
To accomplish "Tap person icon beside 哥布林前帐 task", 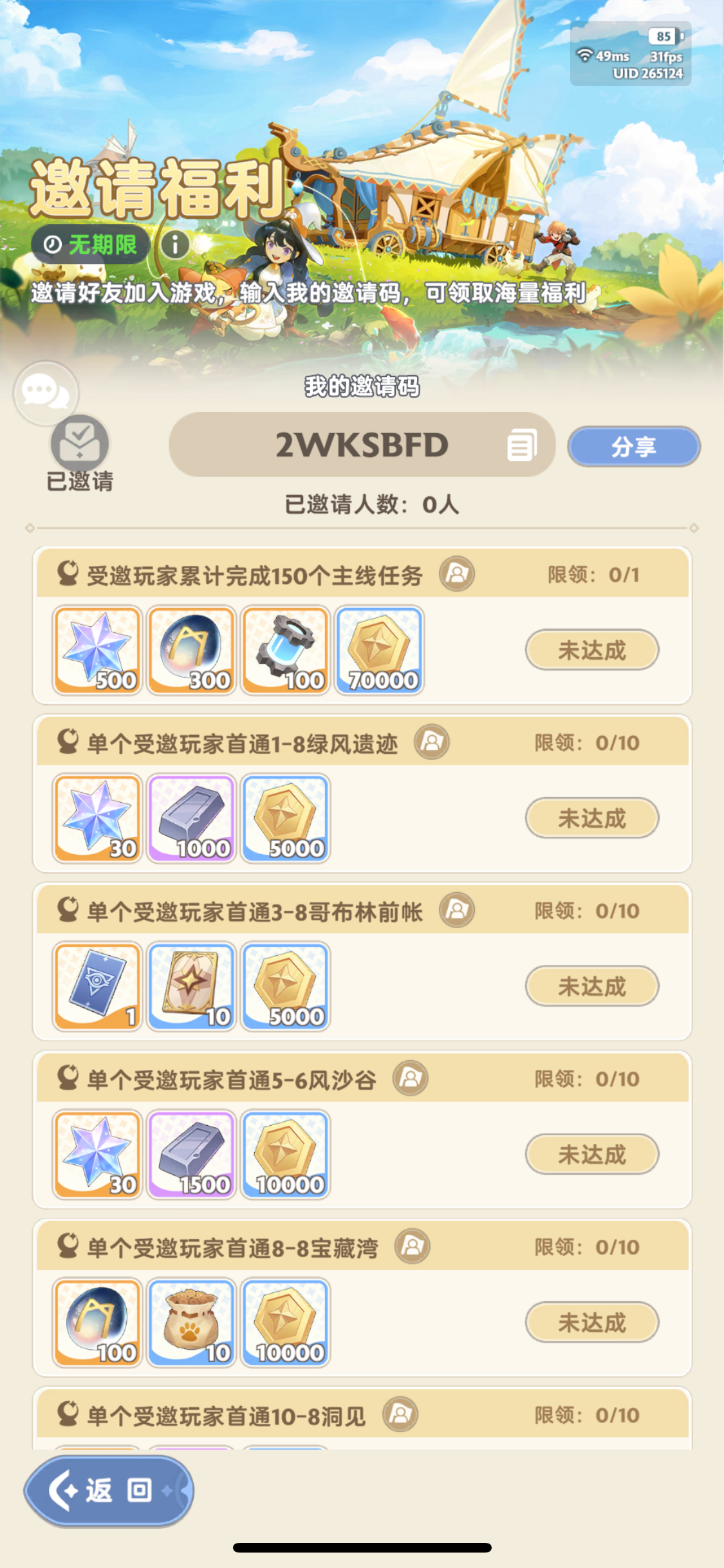I will tap(456, 910).
